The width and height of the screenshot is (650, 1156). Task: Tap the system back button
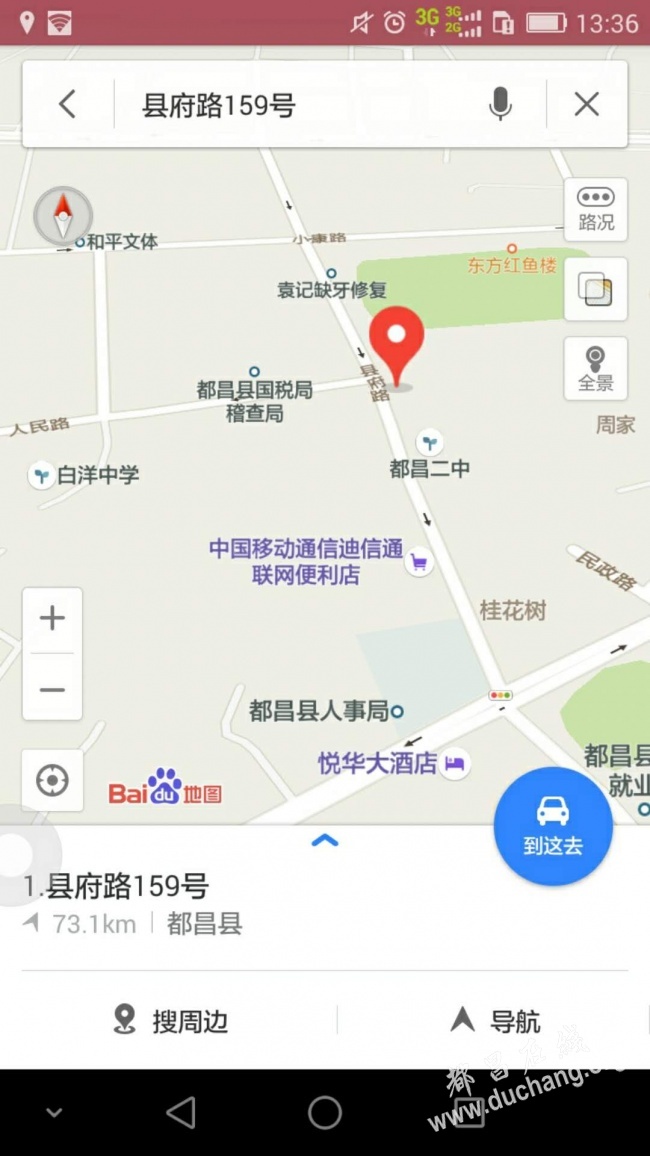(181, 1112)
